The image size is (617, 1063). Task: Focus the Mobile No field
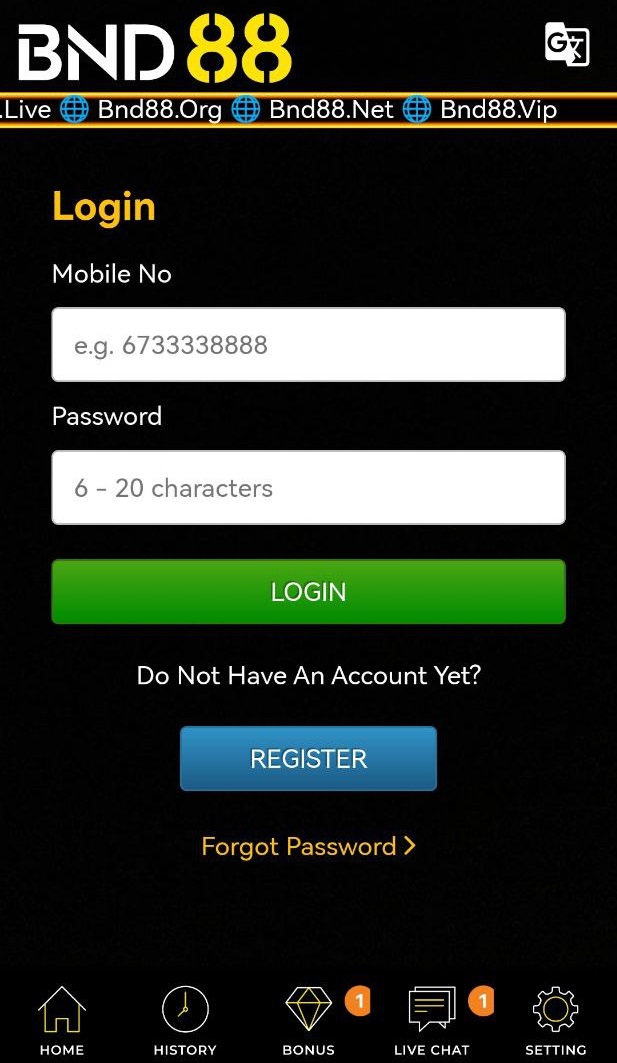(x=308, y=344)
